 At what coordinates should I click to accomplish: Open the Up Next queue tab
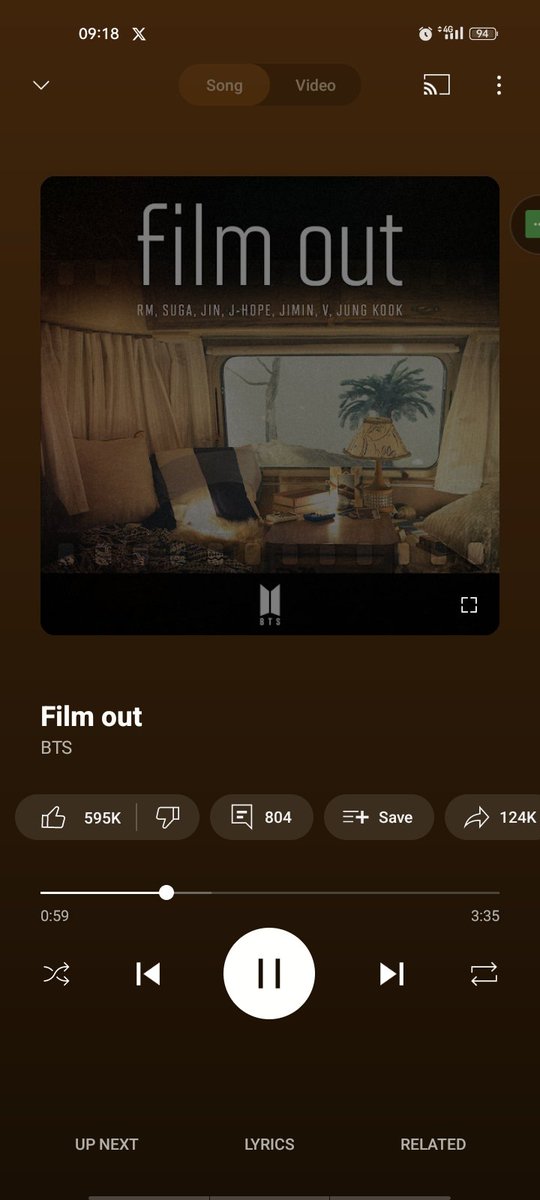point(106,1144)
